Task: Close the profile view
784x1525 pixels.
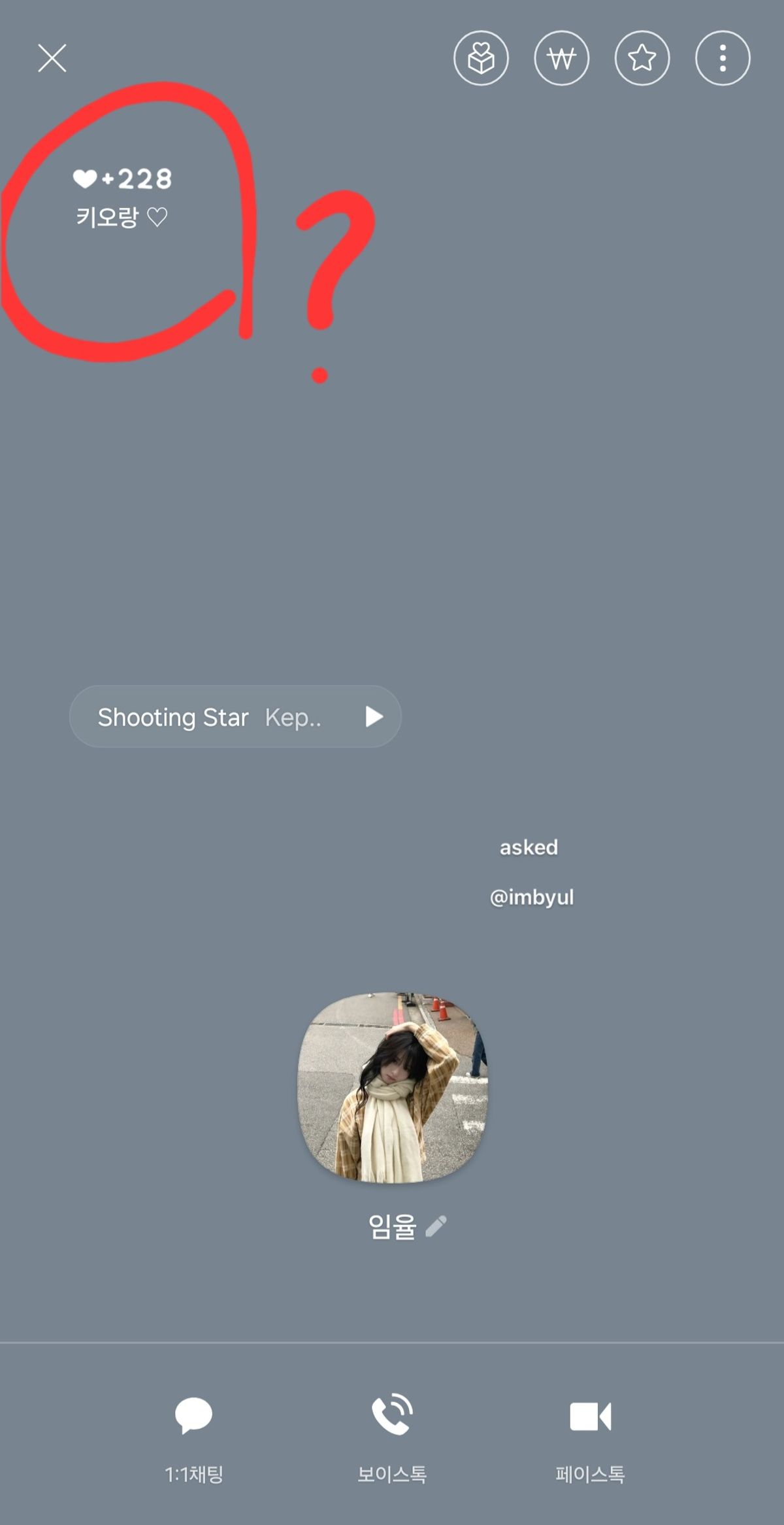Action: point(52,58)
